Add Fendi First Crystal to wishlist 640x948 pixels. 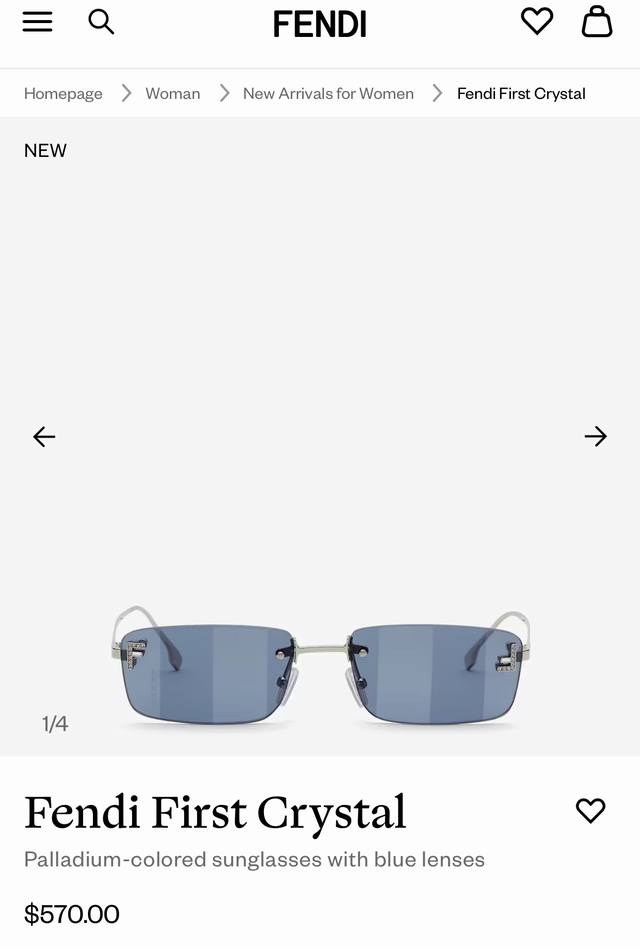591,810
